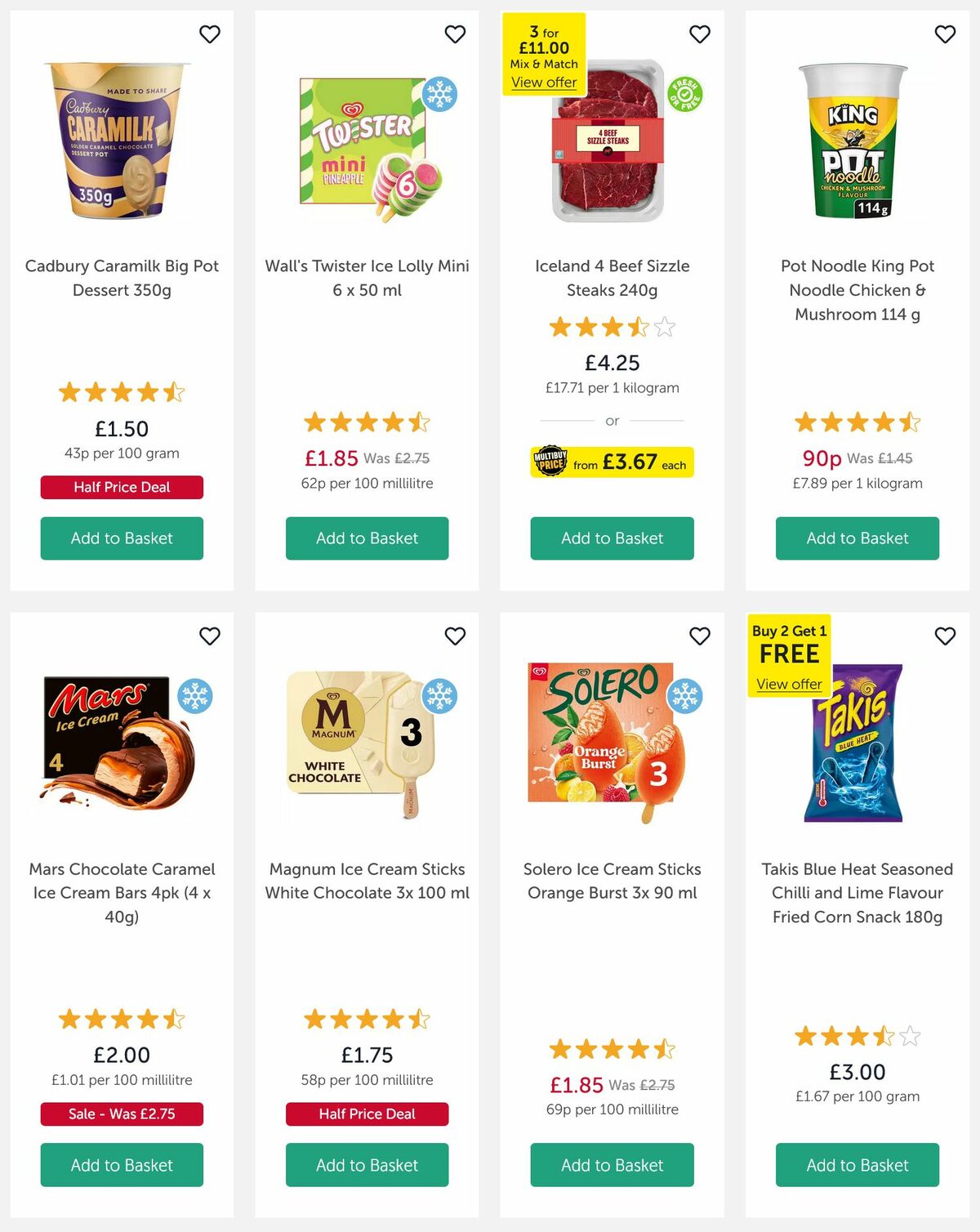The width and height of the screenshot is (980, 1232).
Task: Add Takis Blue Heat snack to basket
Action: 857,1165
